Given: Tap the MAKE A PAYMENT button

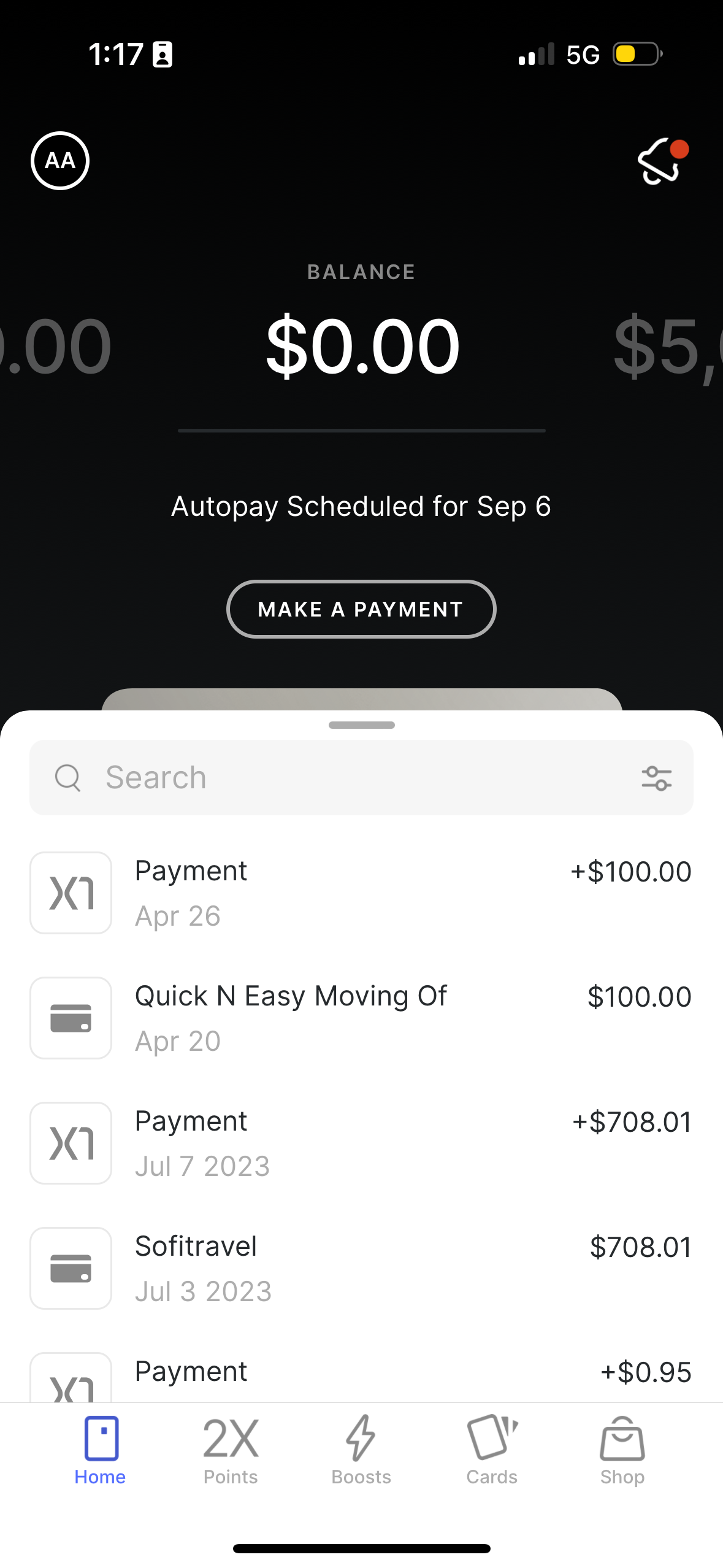Looking at the screenshot, I should point(361,609).
